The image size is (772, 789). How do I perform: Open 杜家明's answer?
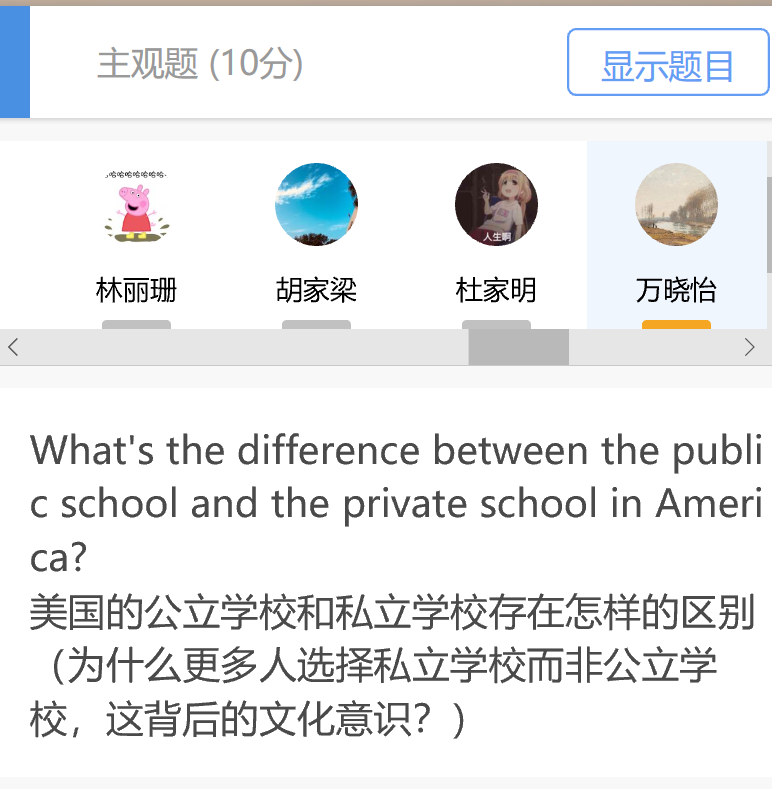click(496, 236)
